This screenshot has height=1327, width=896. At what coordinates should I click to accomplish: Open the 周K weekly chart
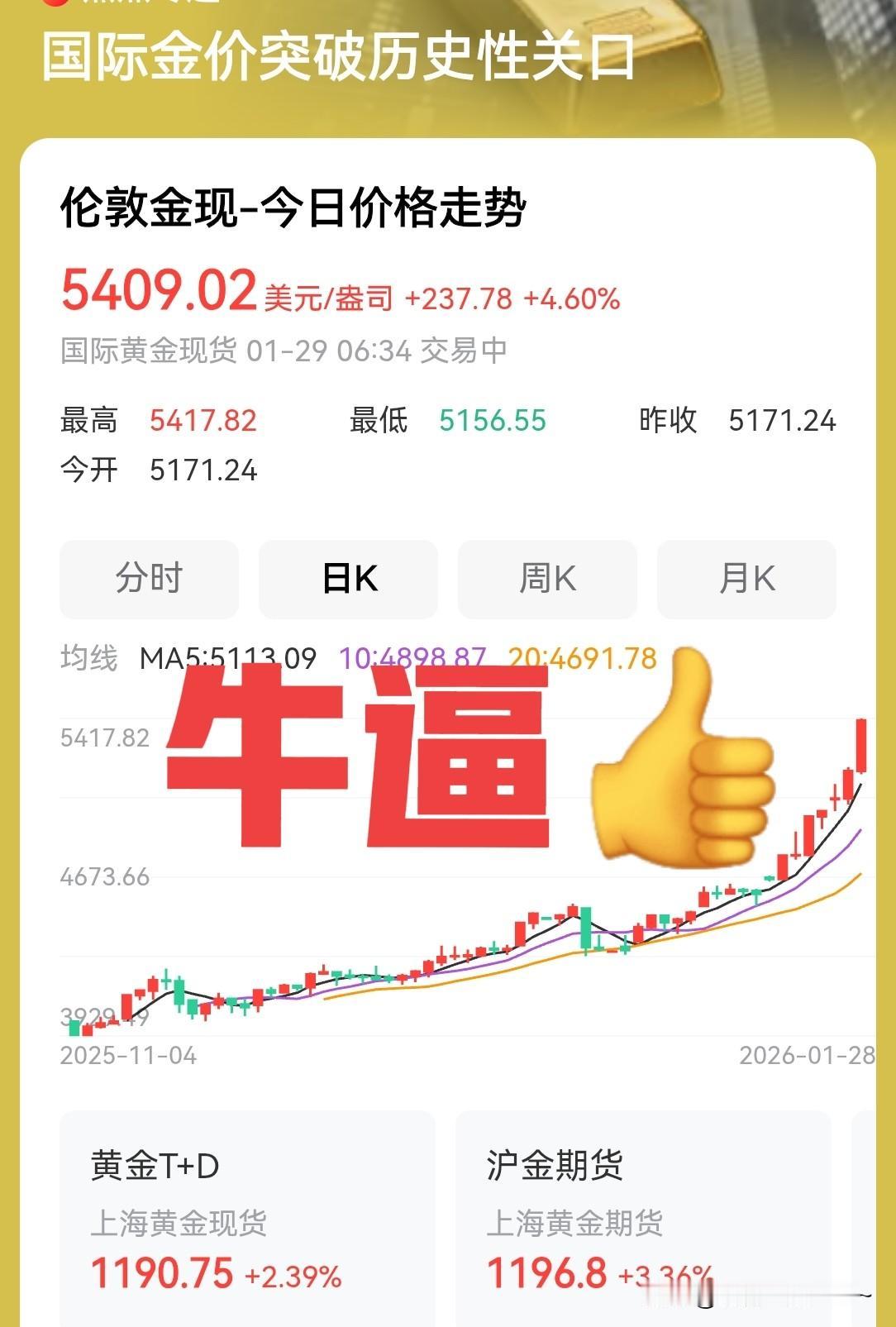pos(547,580)
